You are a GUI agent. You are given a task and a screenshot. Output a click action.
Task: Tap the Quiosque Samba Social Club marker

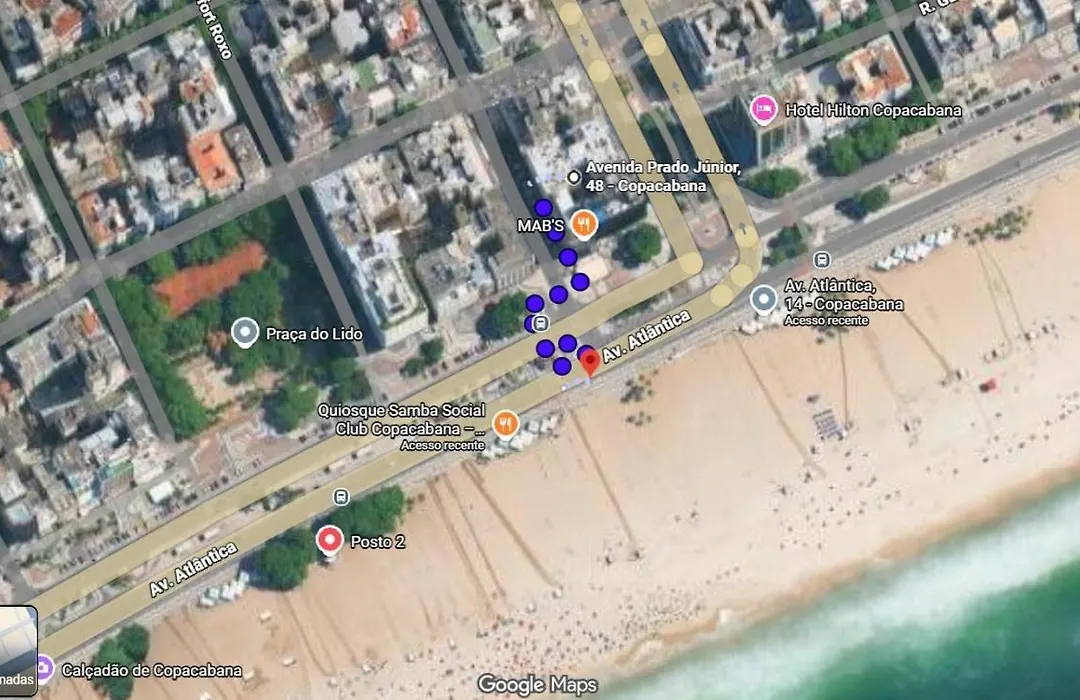coord(506,424)
